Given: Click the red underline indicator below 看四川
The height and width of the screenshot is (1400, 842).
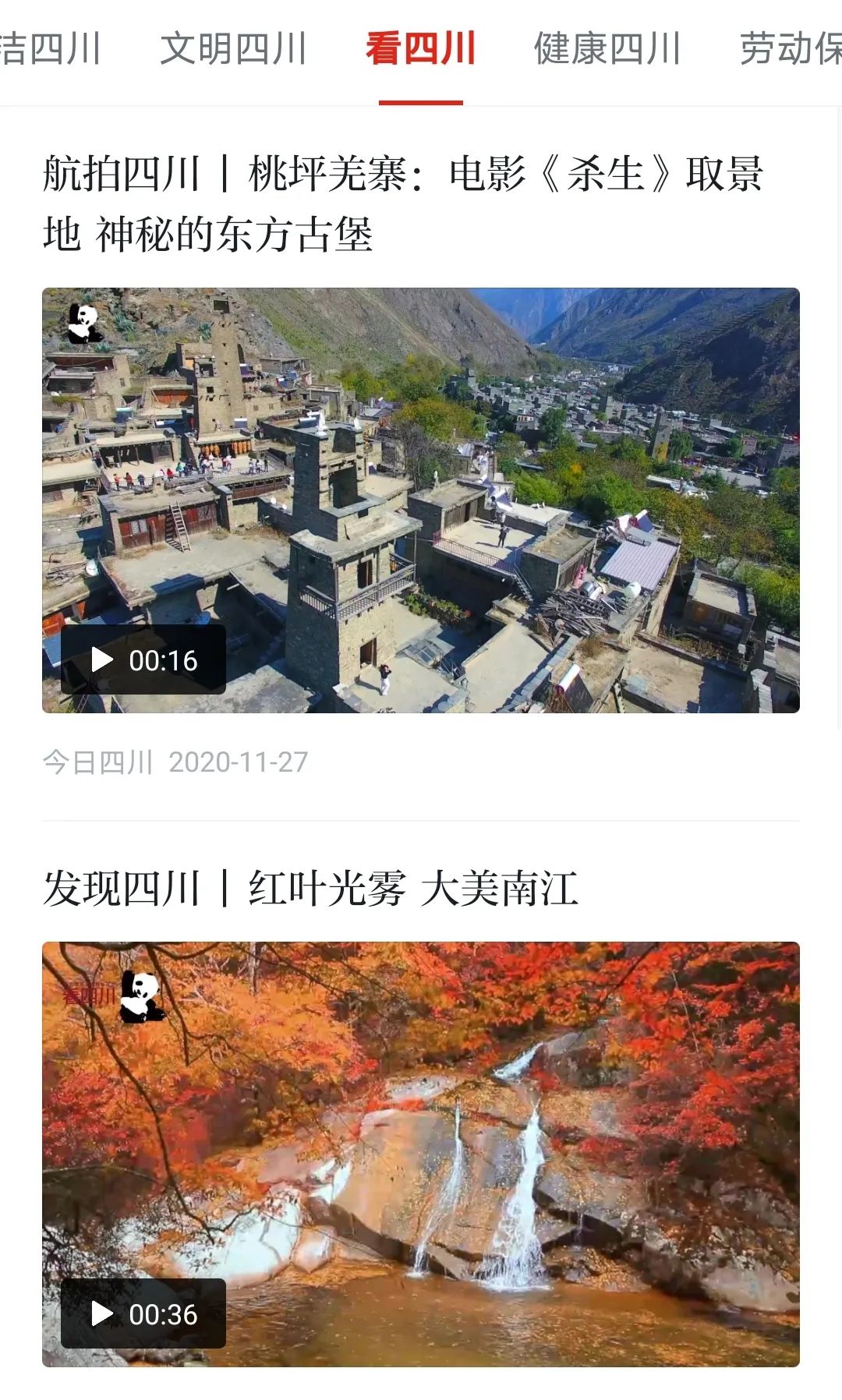Looking at the screenshot, I should [x=419, y=100].
